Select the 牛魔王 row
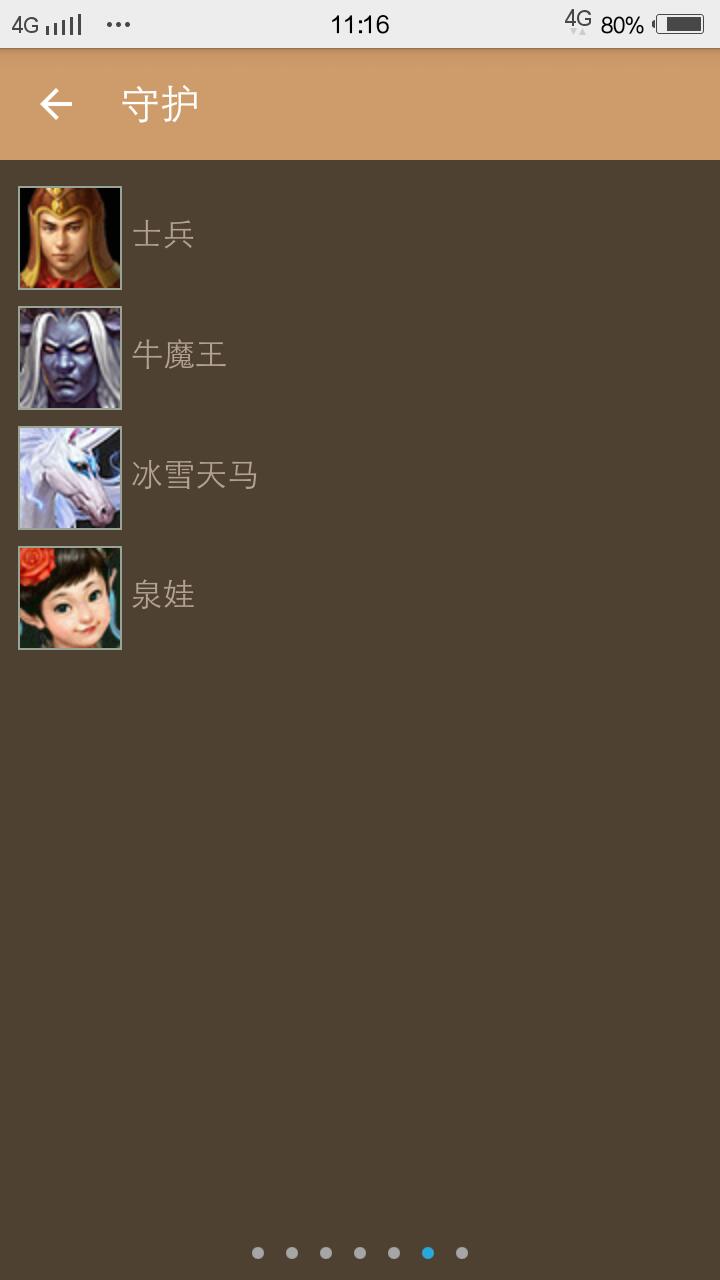Screen dimensions: 720x1280 178,357
